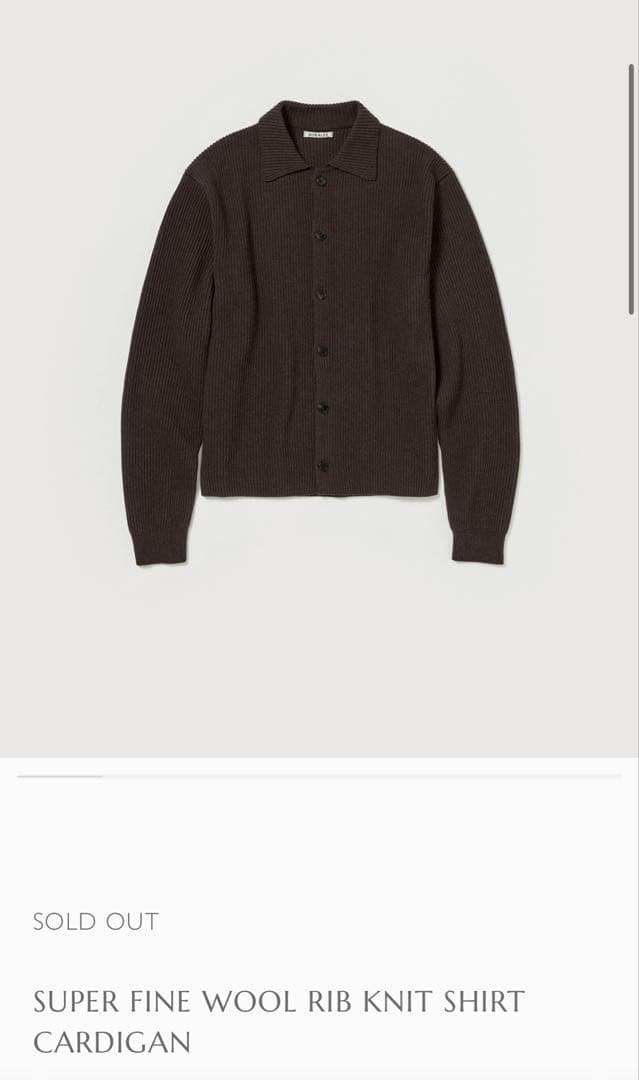Image resolution: width=639 pixels, height=1080 pixels.
Task: Tap the image gallery progress indicator
Action: 60,776
